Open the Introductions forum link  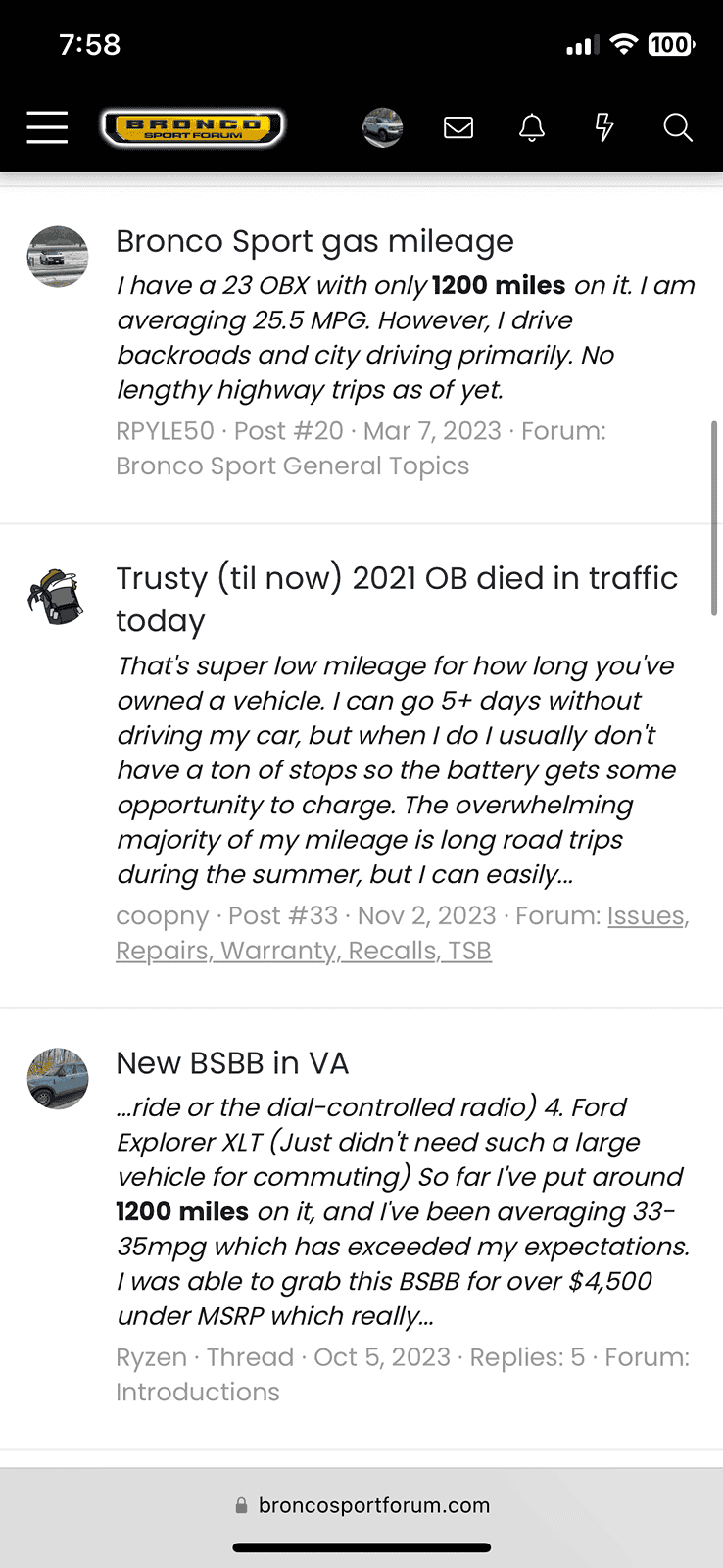point(198,1391)
